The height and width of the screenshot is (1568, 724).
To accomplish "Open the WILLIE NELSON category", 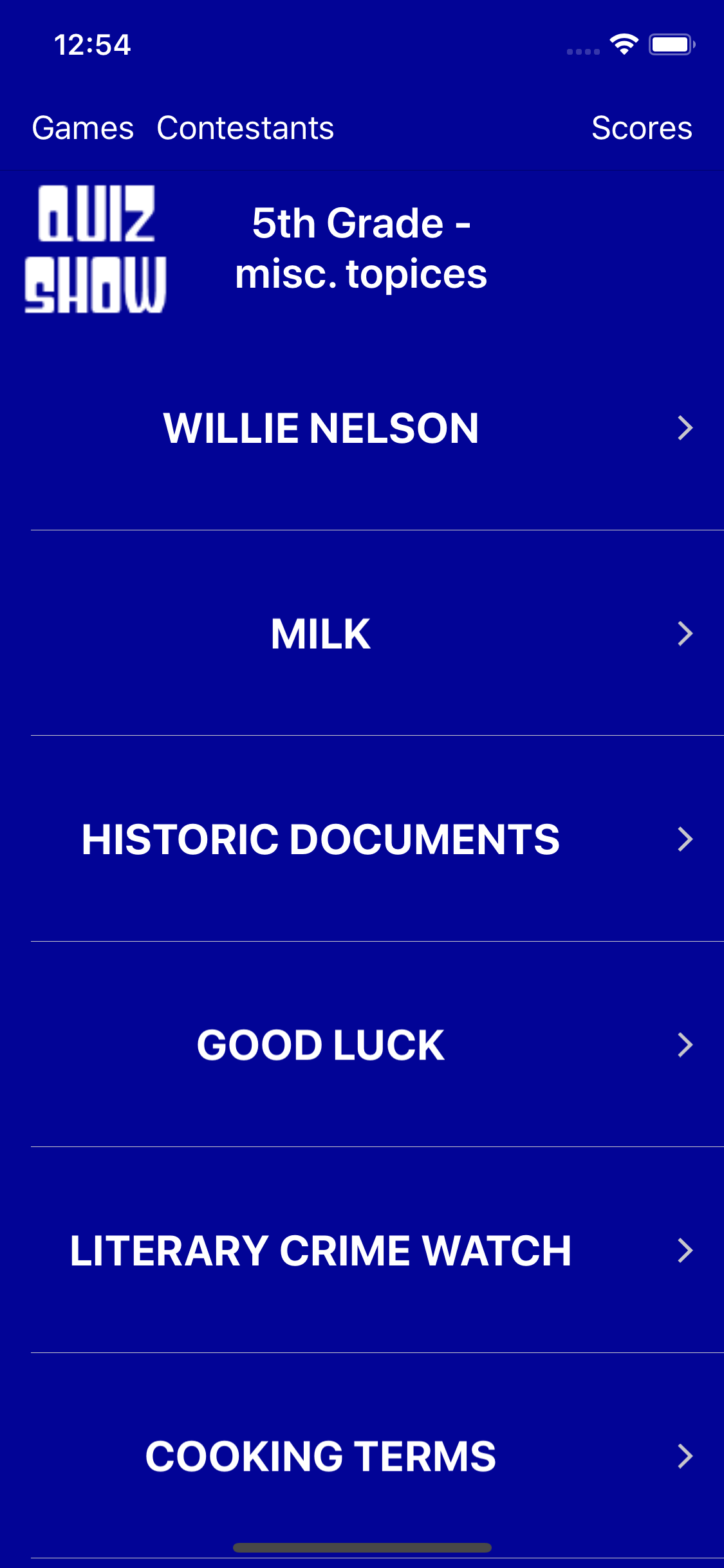I will (x=362, y=428).
